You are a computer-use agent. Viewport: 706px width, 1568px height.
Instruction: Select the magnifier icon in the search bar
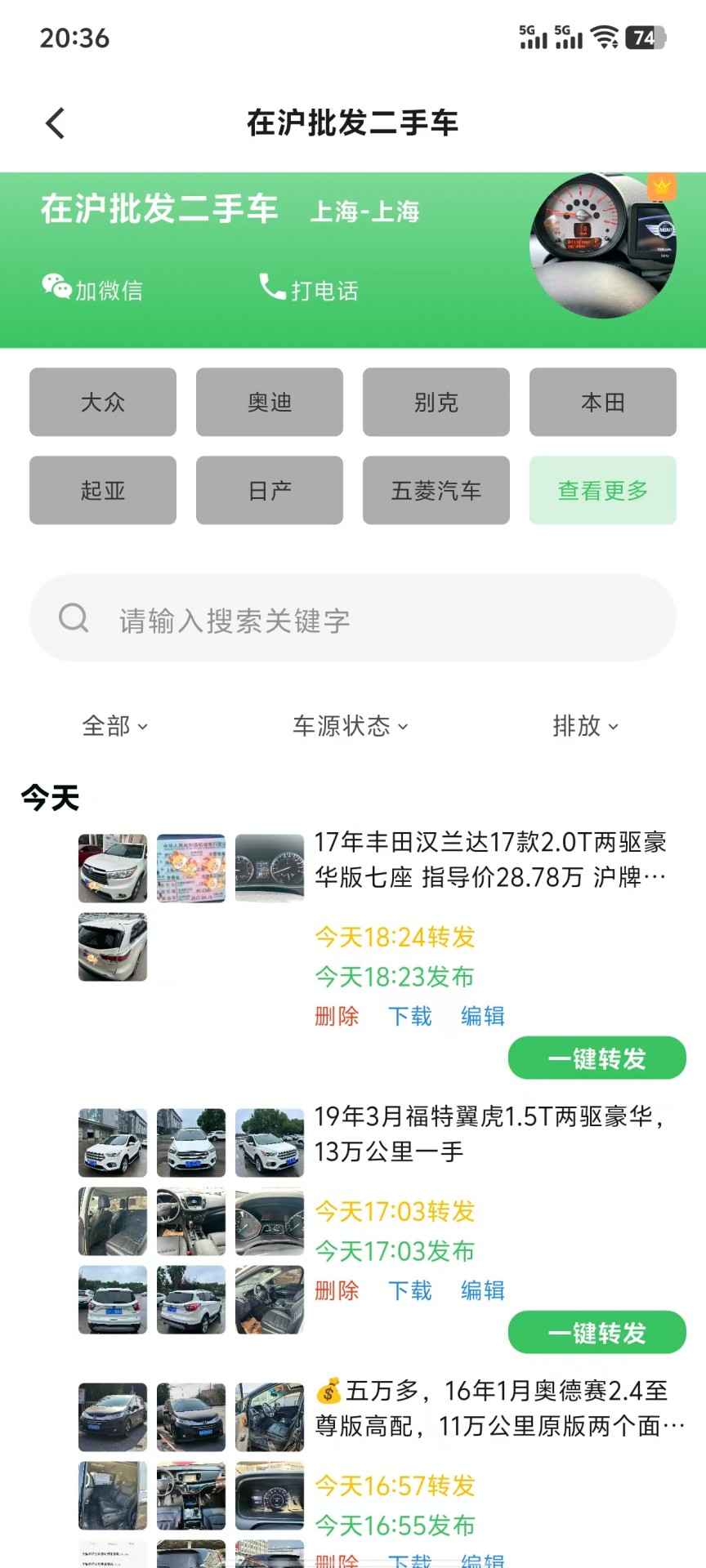click(74, 618)
